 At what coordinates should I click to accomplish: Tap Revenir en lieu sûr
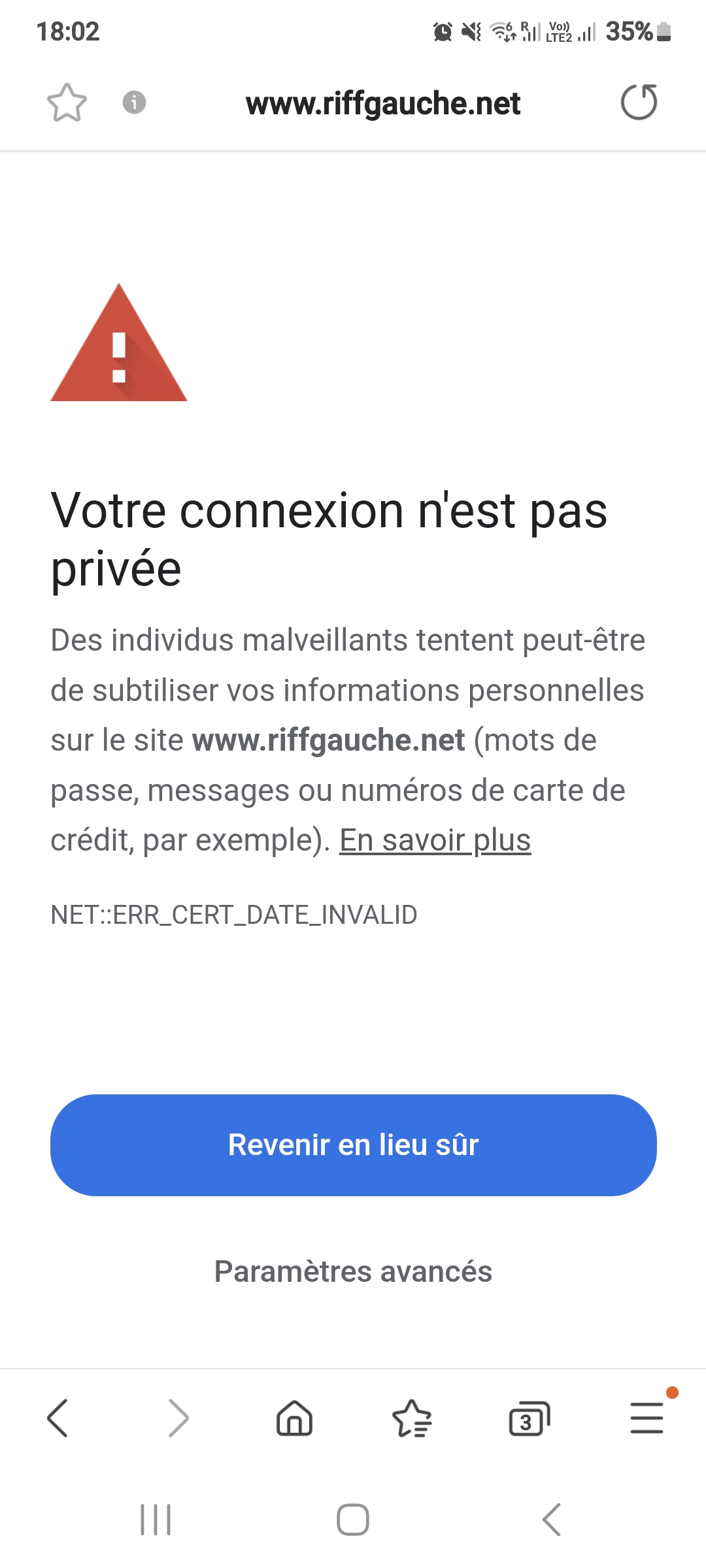tap(353, 1145)
